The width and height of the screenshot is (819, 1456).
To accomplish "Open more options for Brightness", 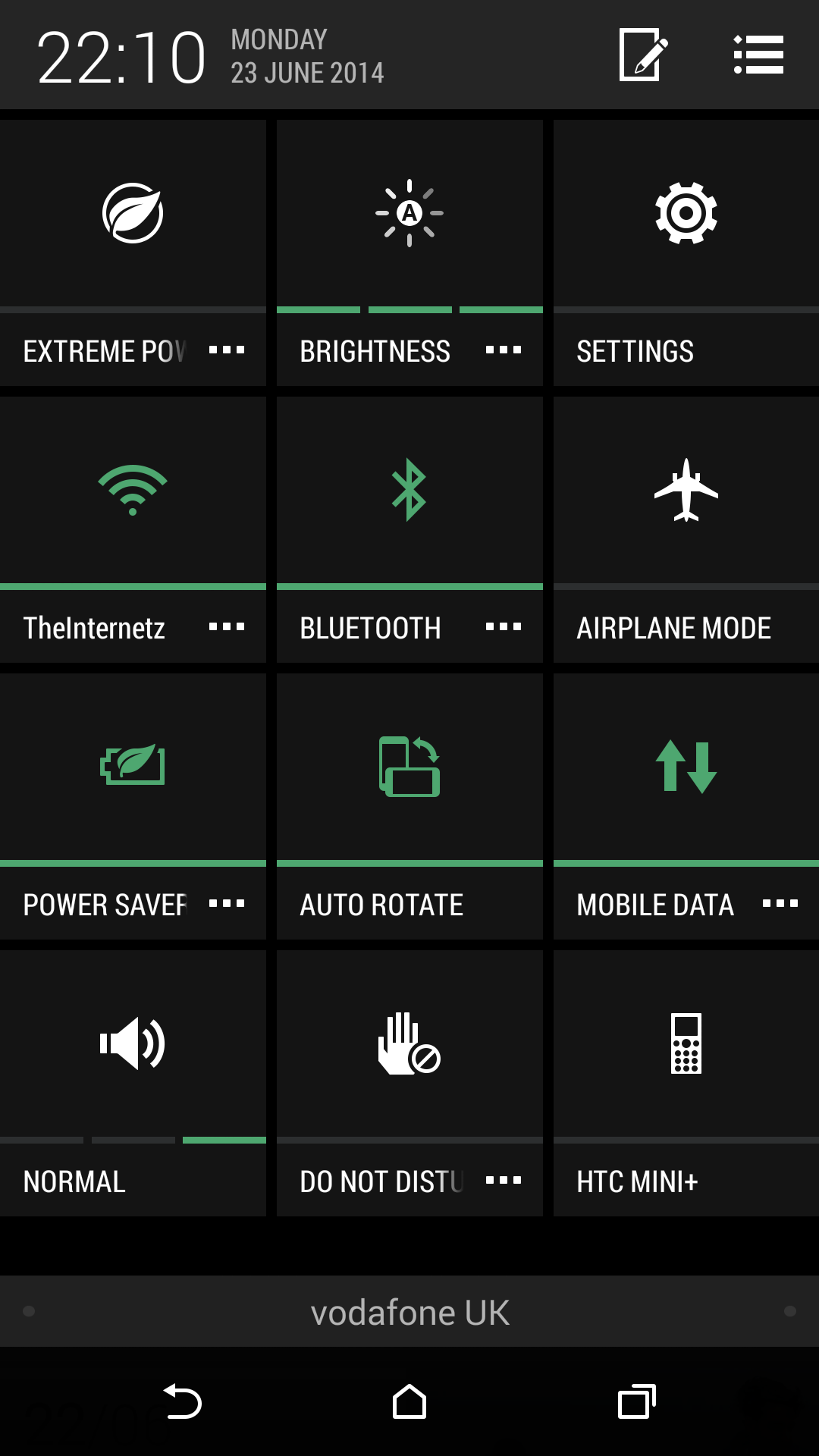I will pyautogui.click(x=504, y=350).
